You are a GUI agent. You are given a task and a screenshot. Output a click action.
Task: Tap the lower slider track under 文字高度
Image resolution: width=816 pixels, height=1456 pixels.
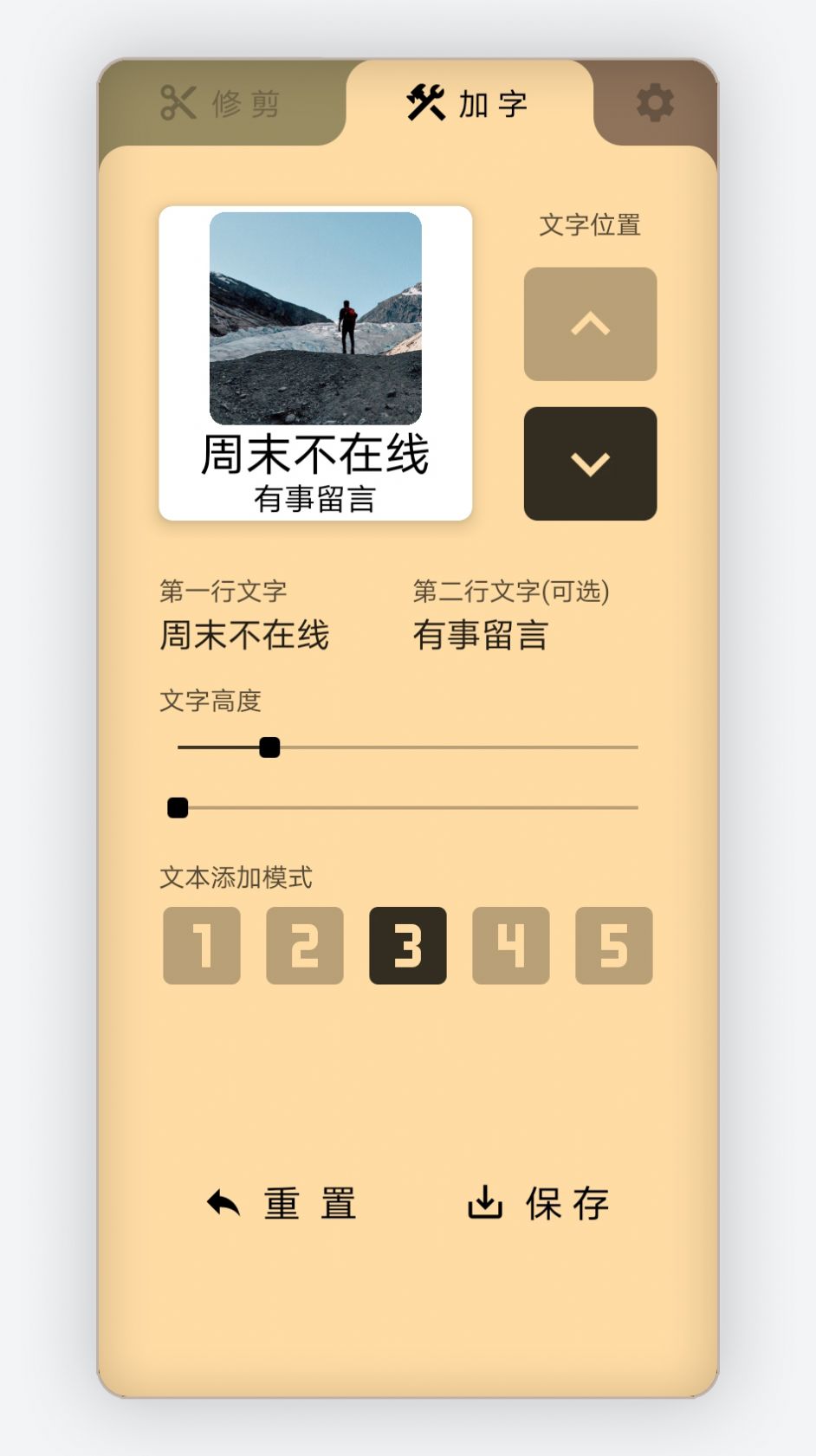click(x=407, y=807)
